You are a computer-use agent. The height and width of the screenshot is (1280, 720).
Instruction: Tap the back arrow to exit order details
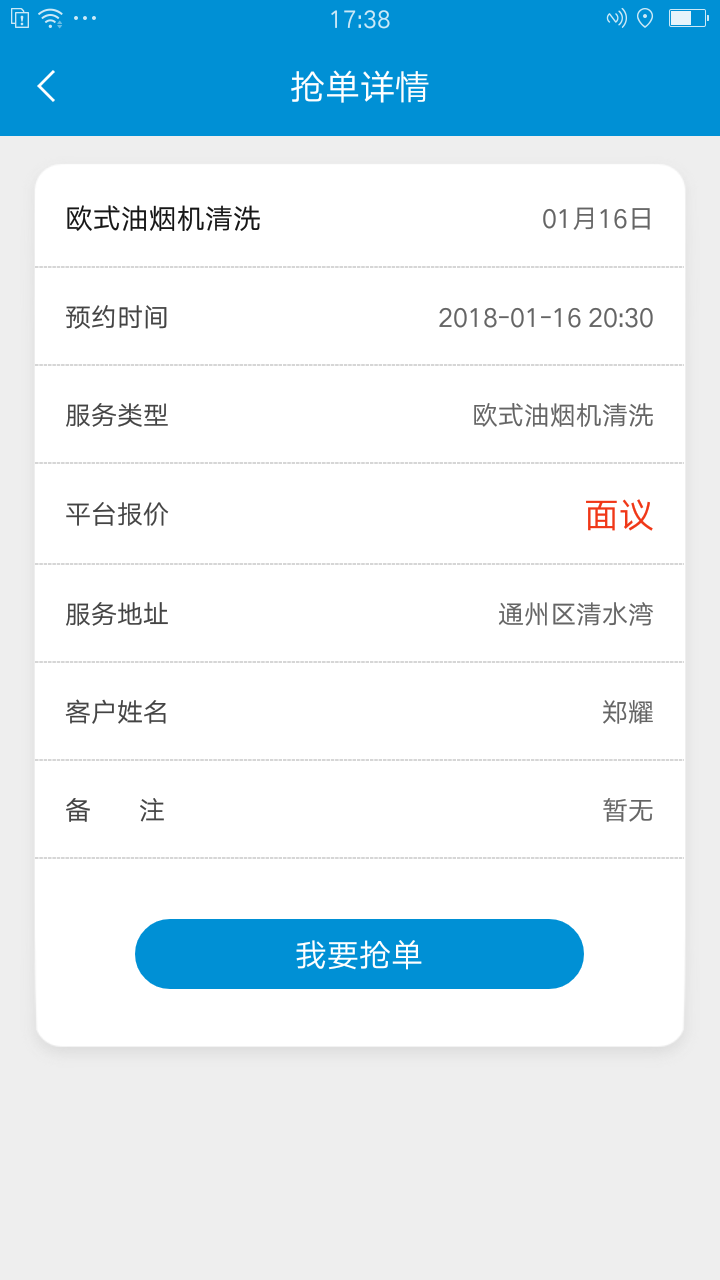click(x=45, y=86)
